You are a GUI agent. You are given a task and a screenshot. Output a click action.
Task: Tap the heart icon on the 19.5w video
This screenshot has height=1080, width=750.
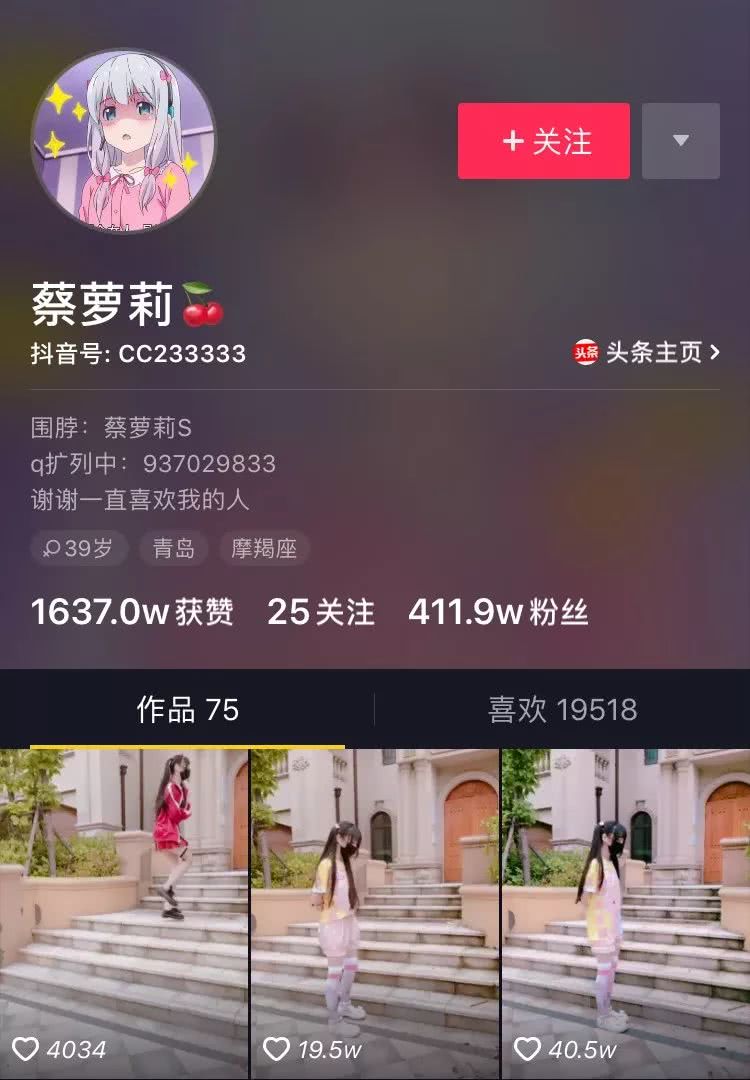click(x=277, y=1050)
